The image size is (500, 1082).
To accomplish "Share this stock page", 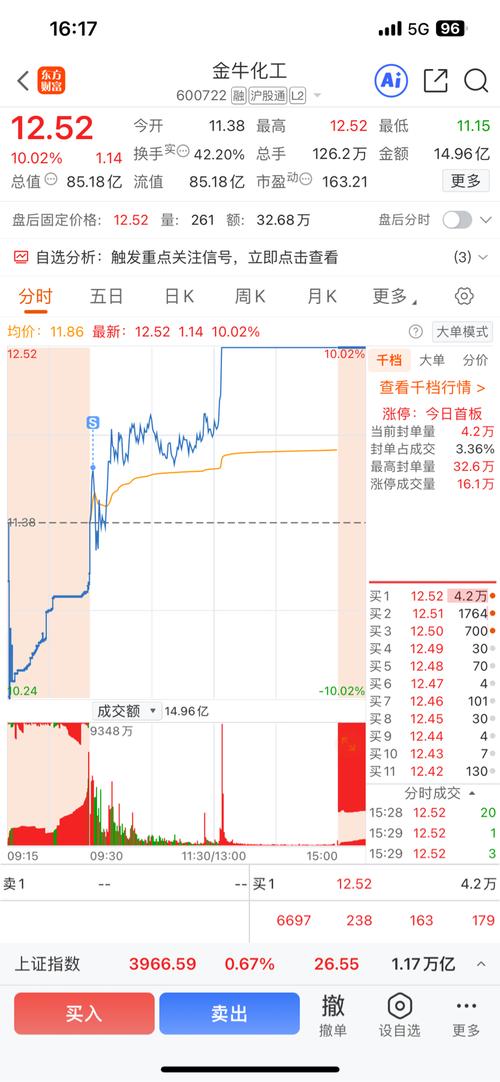I will pyautogui.click(x=435, y=81).
